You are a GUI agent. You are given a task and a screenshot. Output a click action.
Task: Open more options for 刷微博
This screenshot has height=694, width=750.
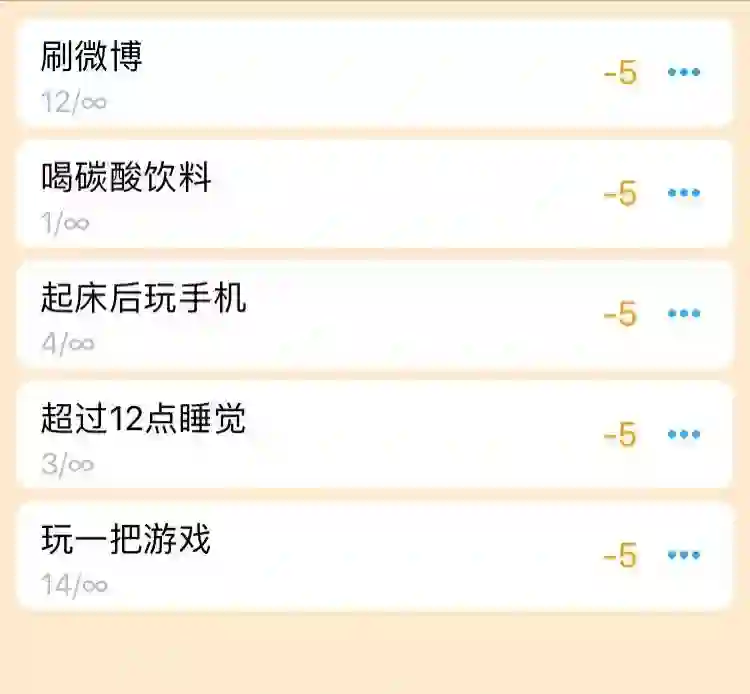point(684,72)
